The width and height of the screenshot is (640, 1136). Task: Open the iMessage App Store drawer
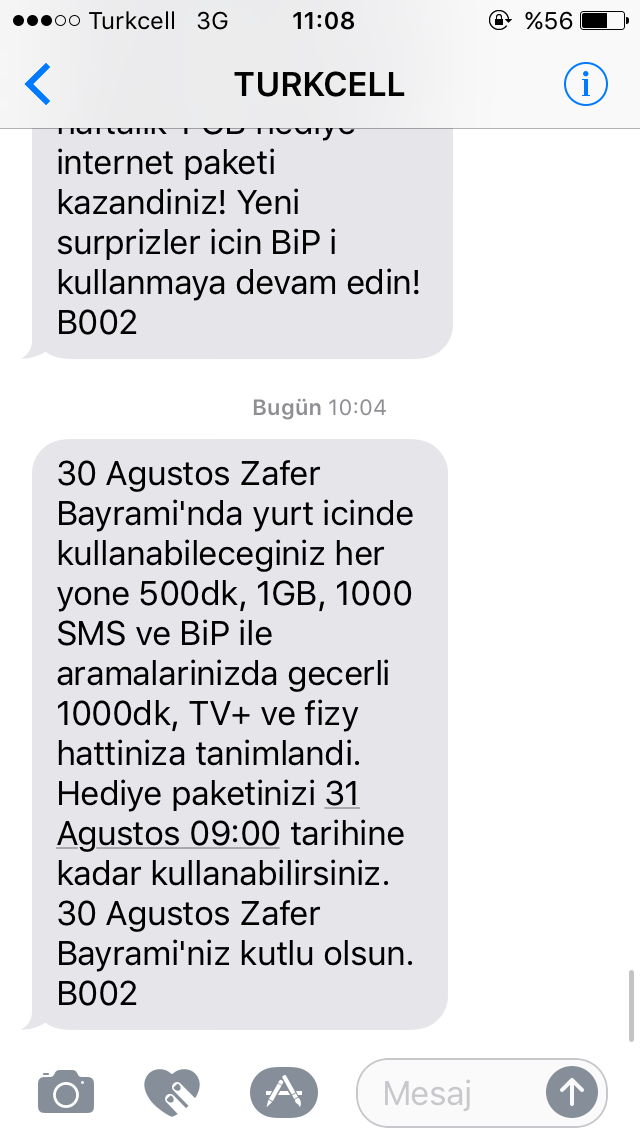tap(284, 1092)
